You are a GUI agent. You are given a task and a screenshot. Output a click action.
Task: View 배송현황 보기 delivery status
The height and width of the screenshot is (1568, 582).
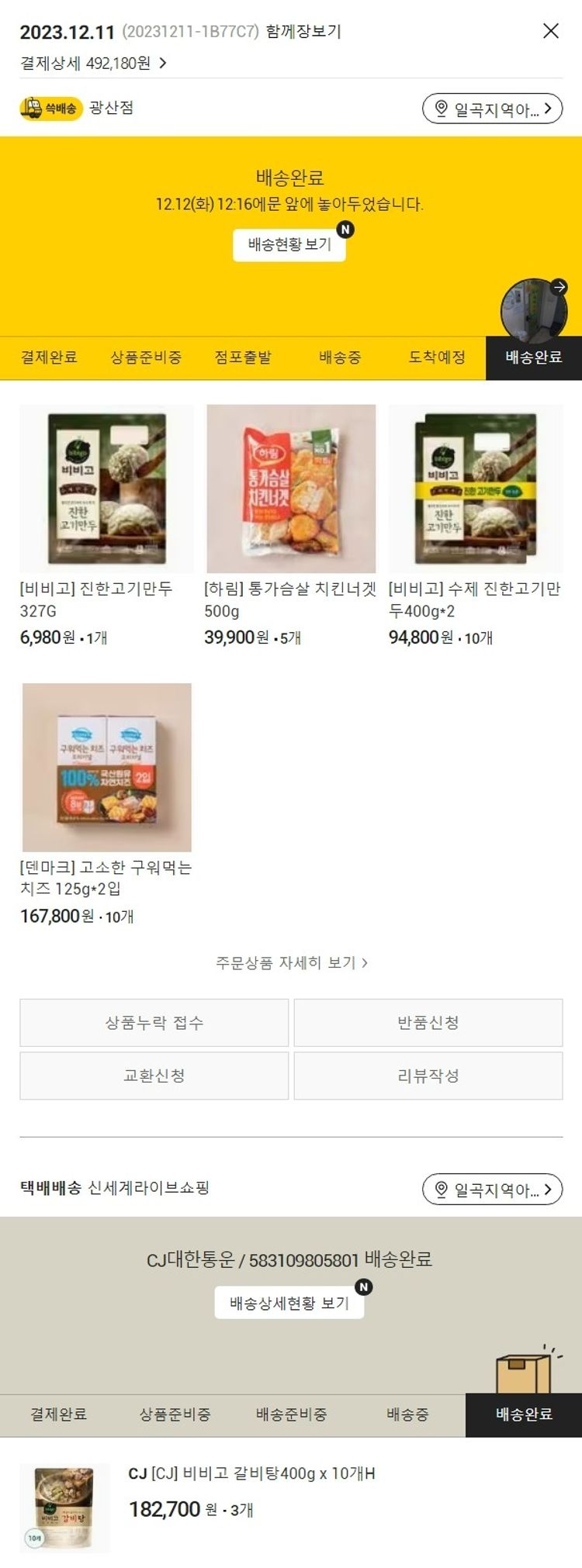289,245
